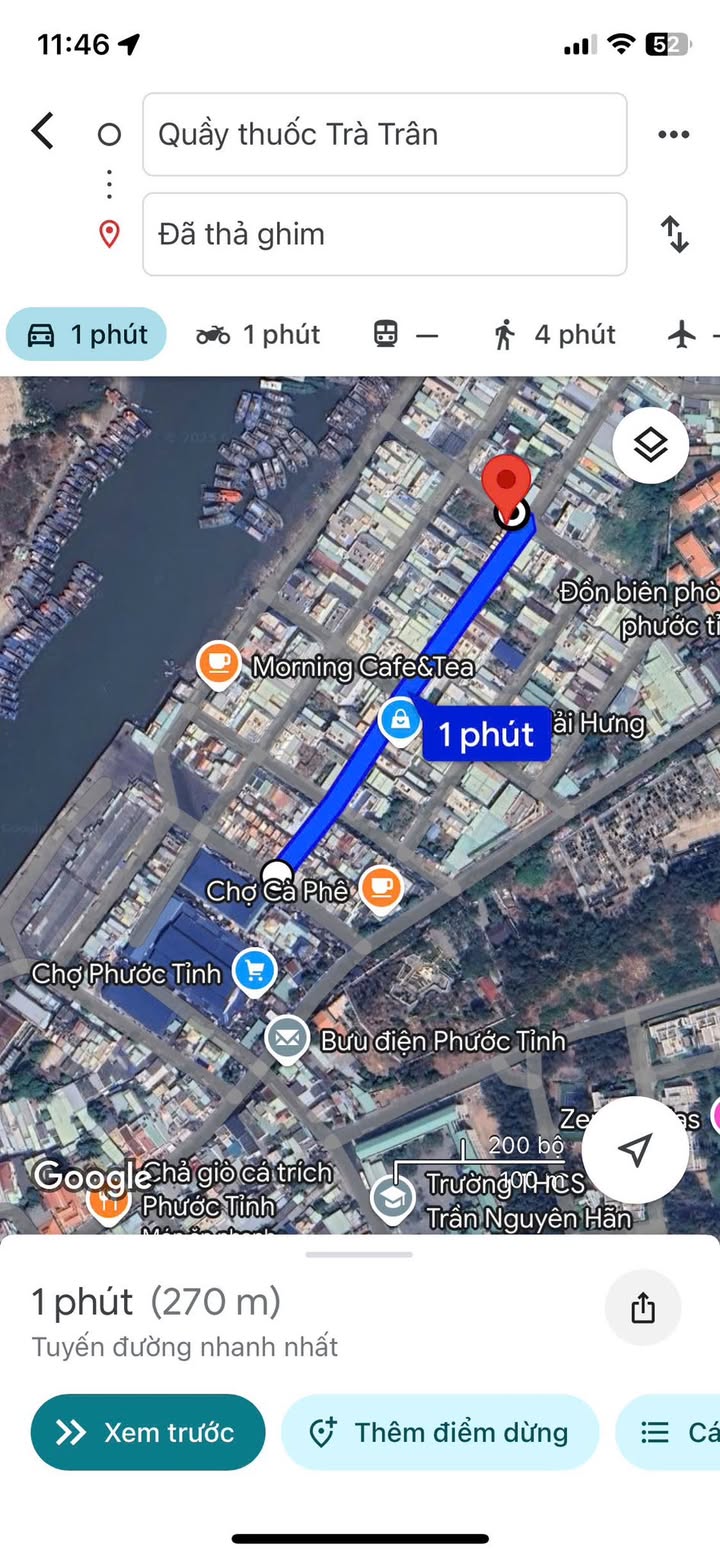Open the Chợ Cà Phê cafe pin
The width and height of the screenshot is (720, 1559).
381,886
